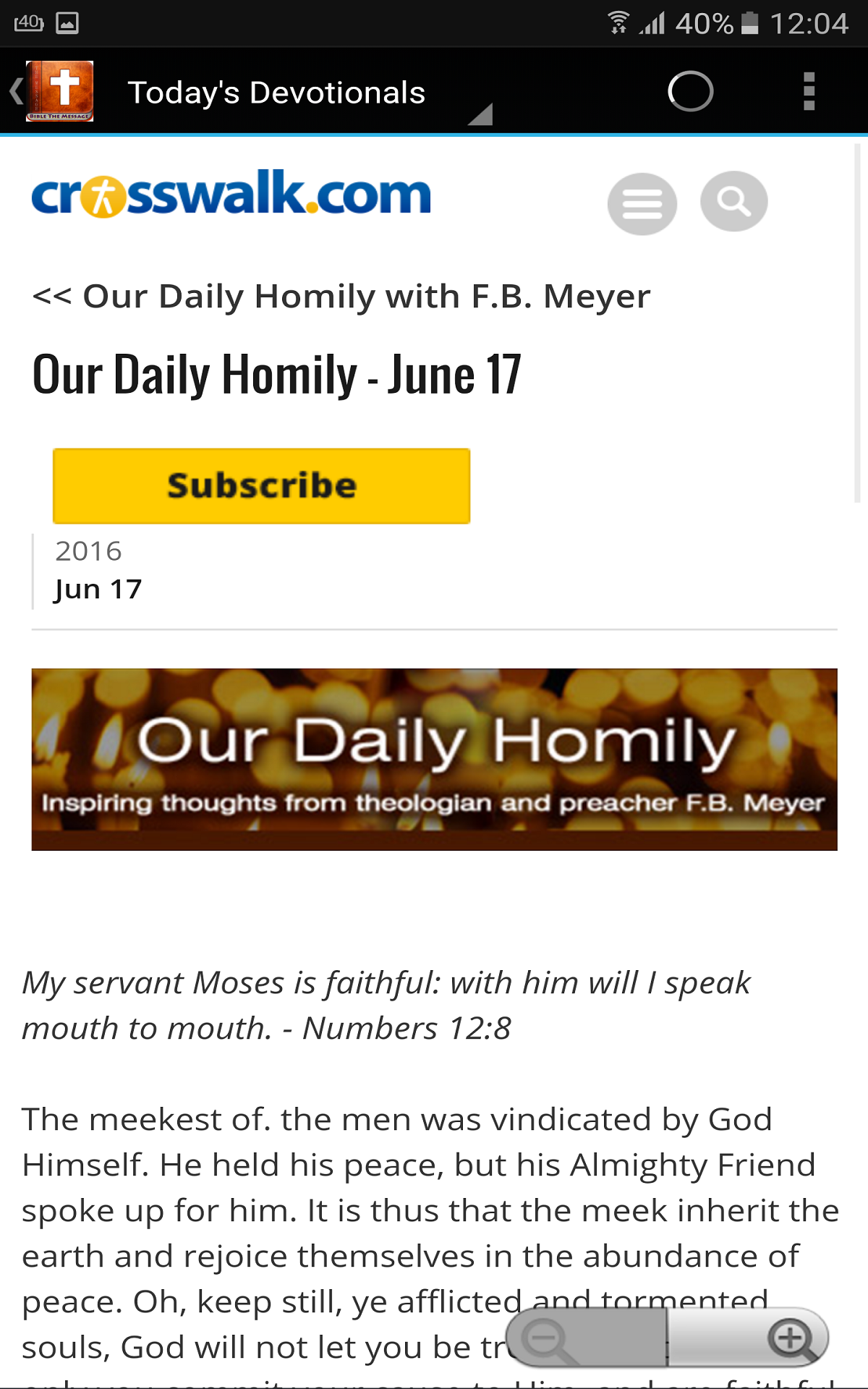The height and width of the screenshot is (1389, 868).
Task: Tap the Our Daily Homily banner image
Action: (x=434, y=759)
